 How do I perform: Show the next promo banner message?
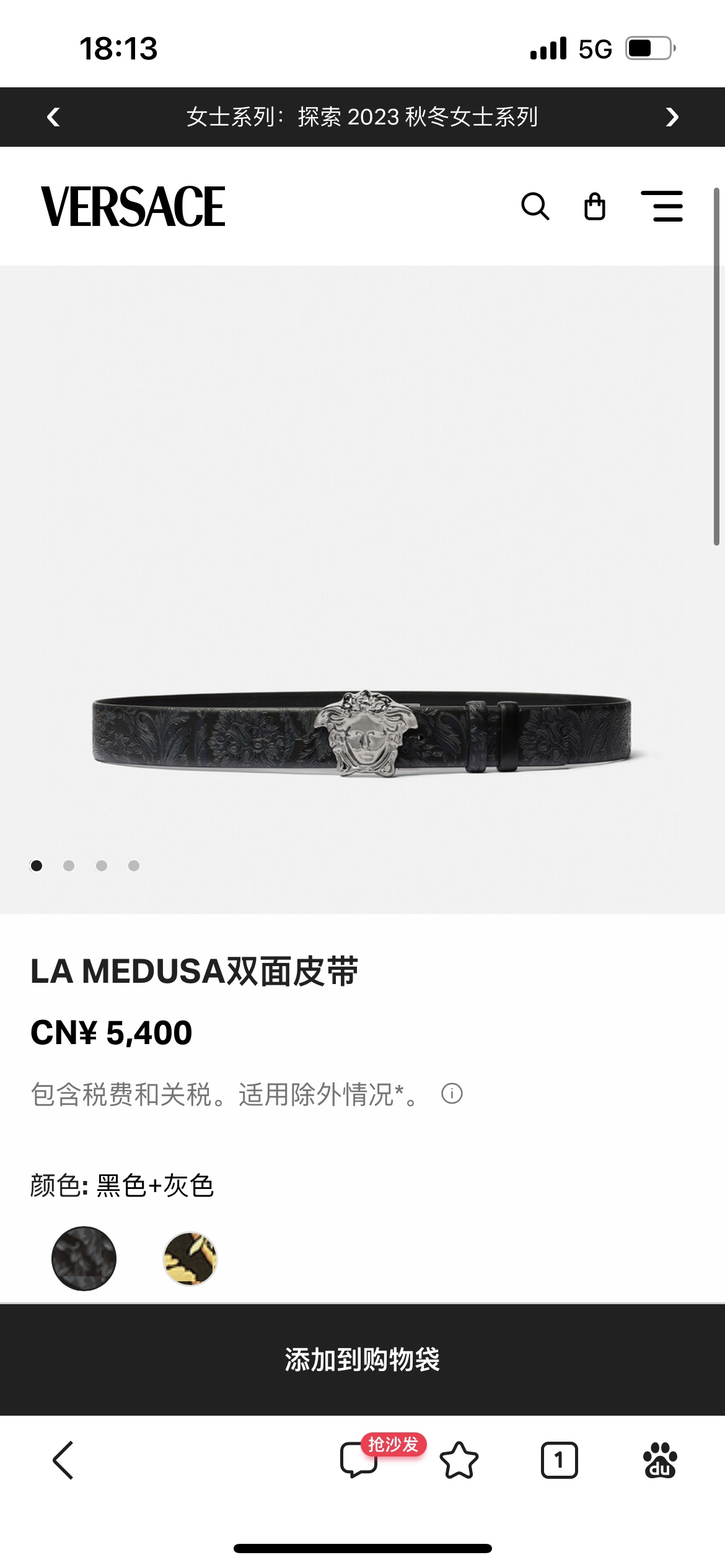click(x=672, y=117)
